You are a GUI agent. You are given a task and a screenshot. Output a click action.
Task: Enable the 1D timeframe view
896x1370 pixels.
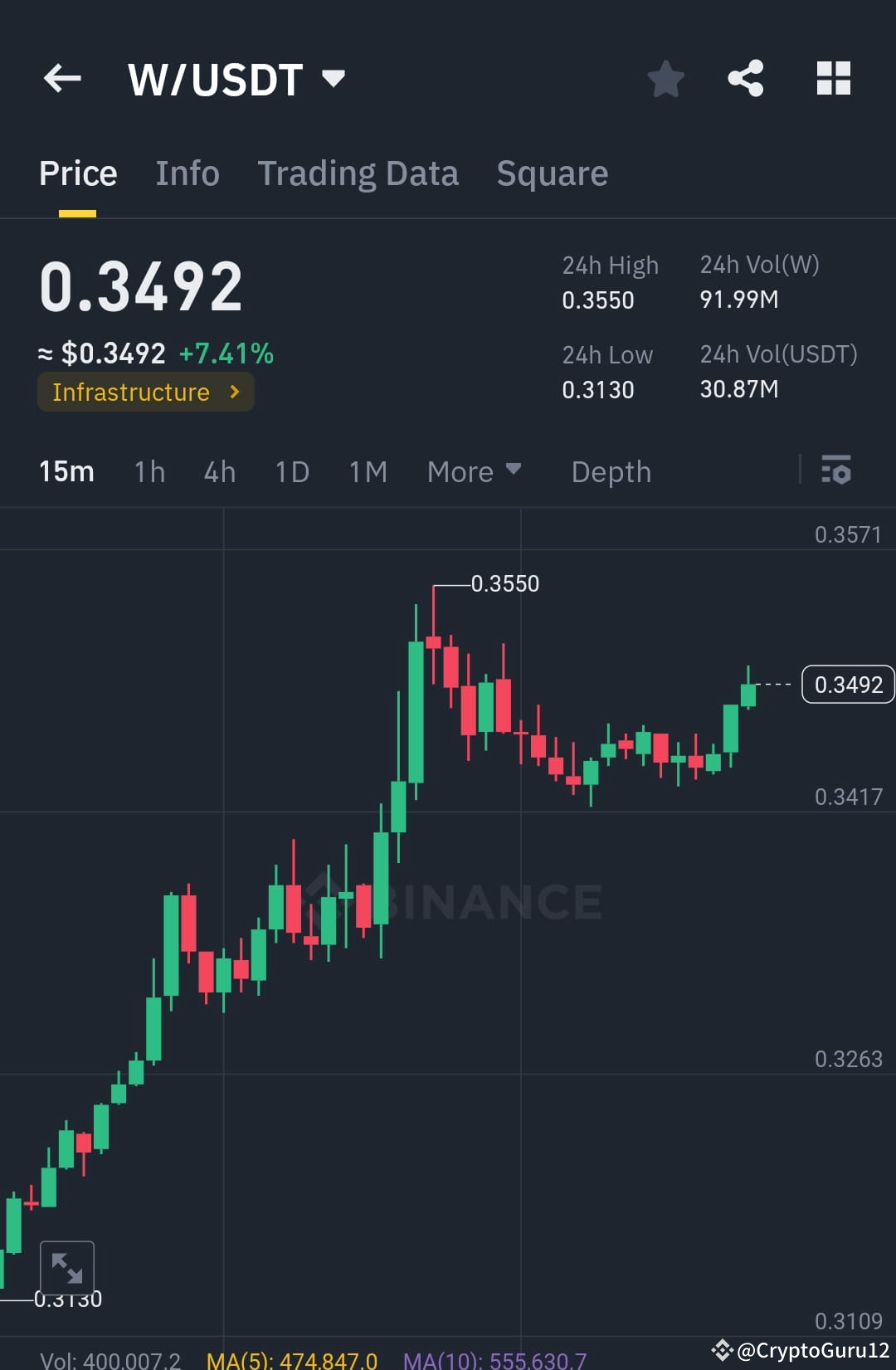[x=292, y=471]
